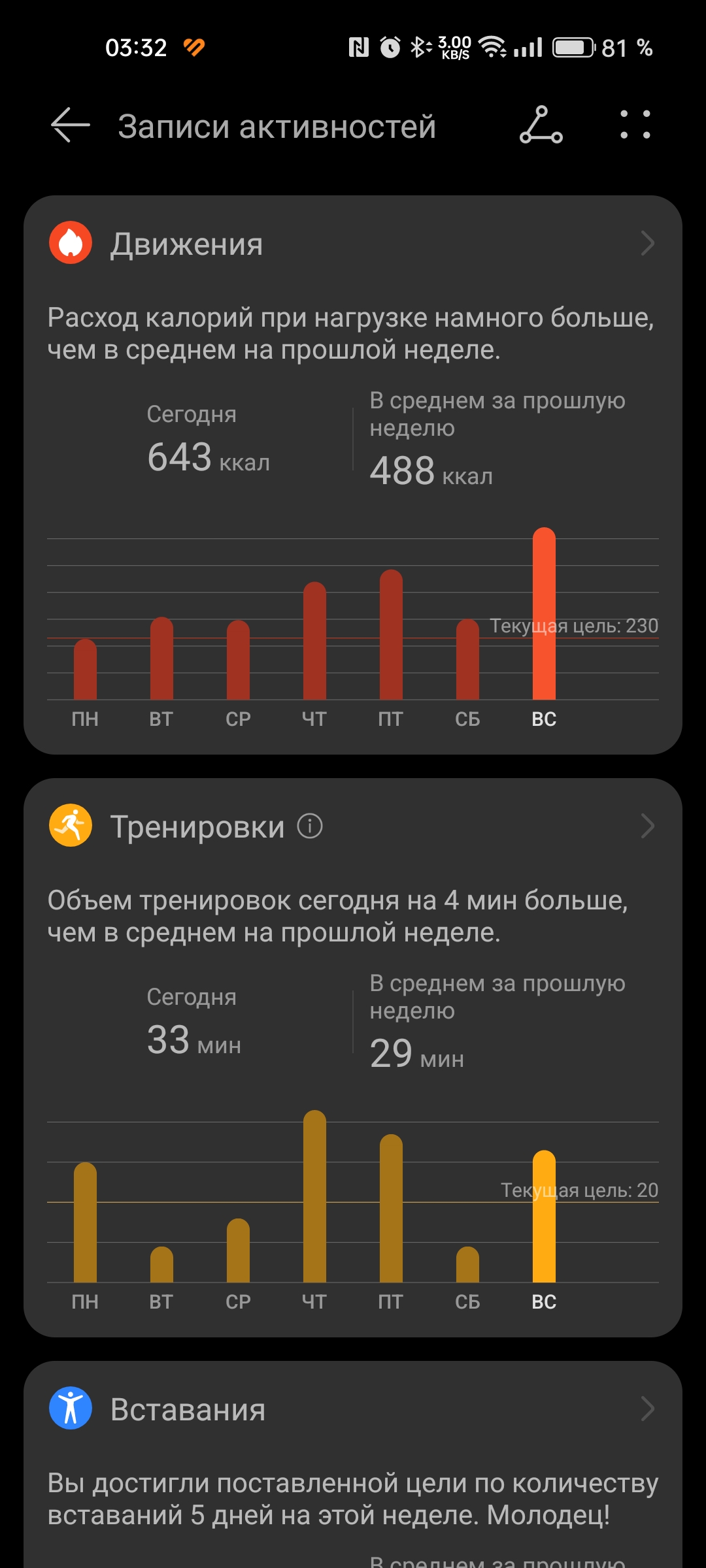
Task: Show info about Тренировки
Action: click(310, 826)
